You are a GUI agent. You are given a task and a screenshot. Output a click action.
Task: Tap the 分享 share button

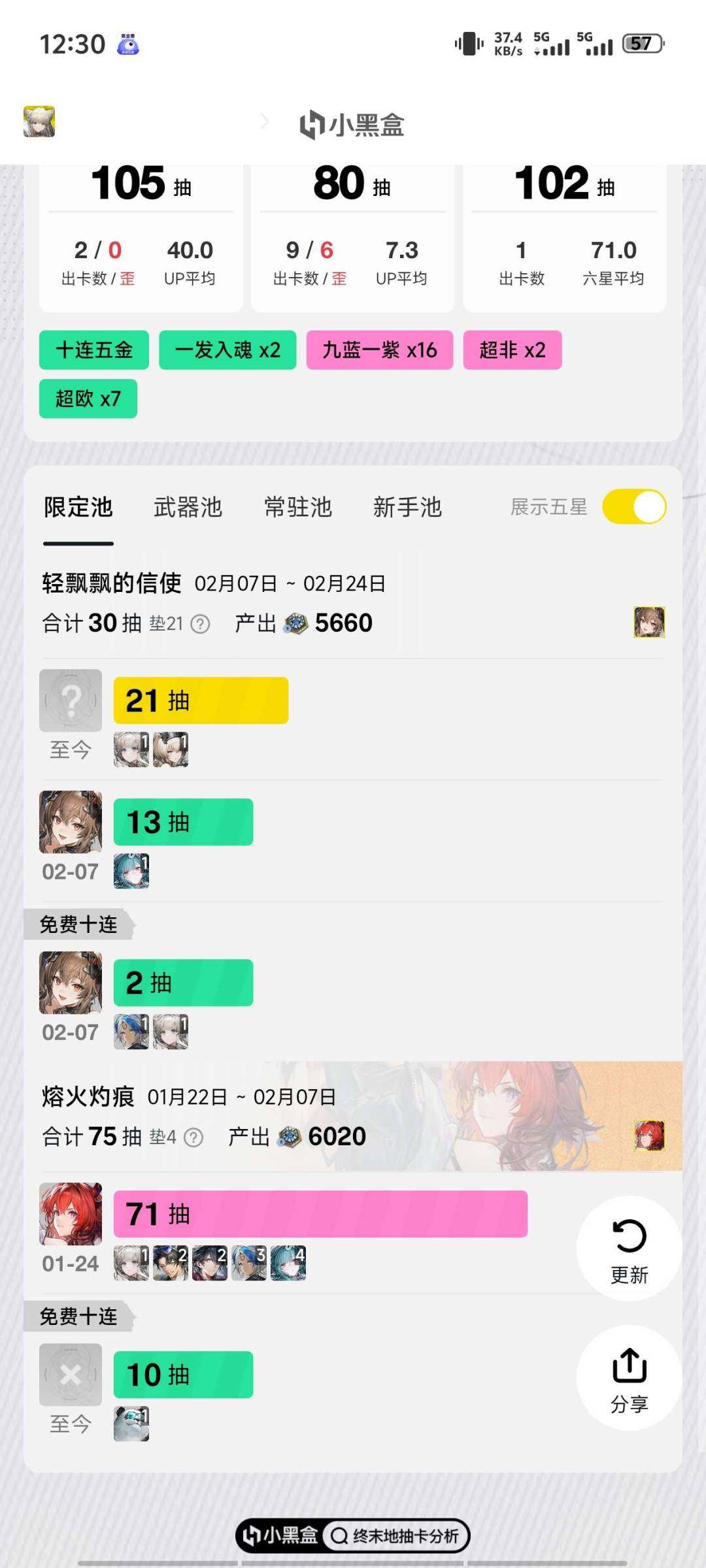(x=629, y=1377)
